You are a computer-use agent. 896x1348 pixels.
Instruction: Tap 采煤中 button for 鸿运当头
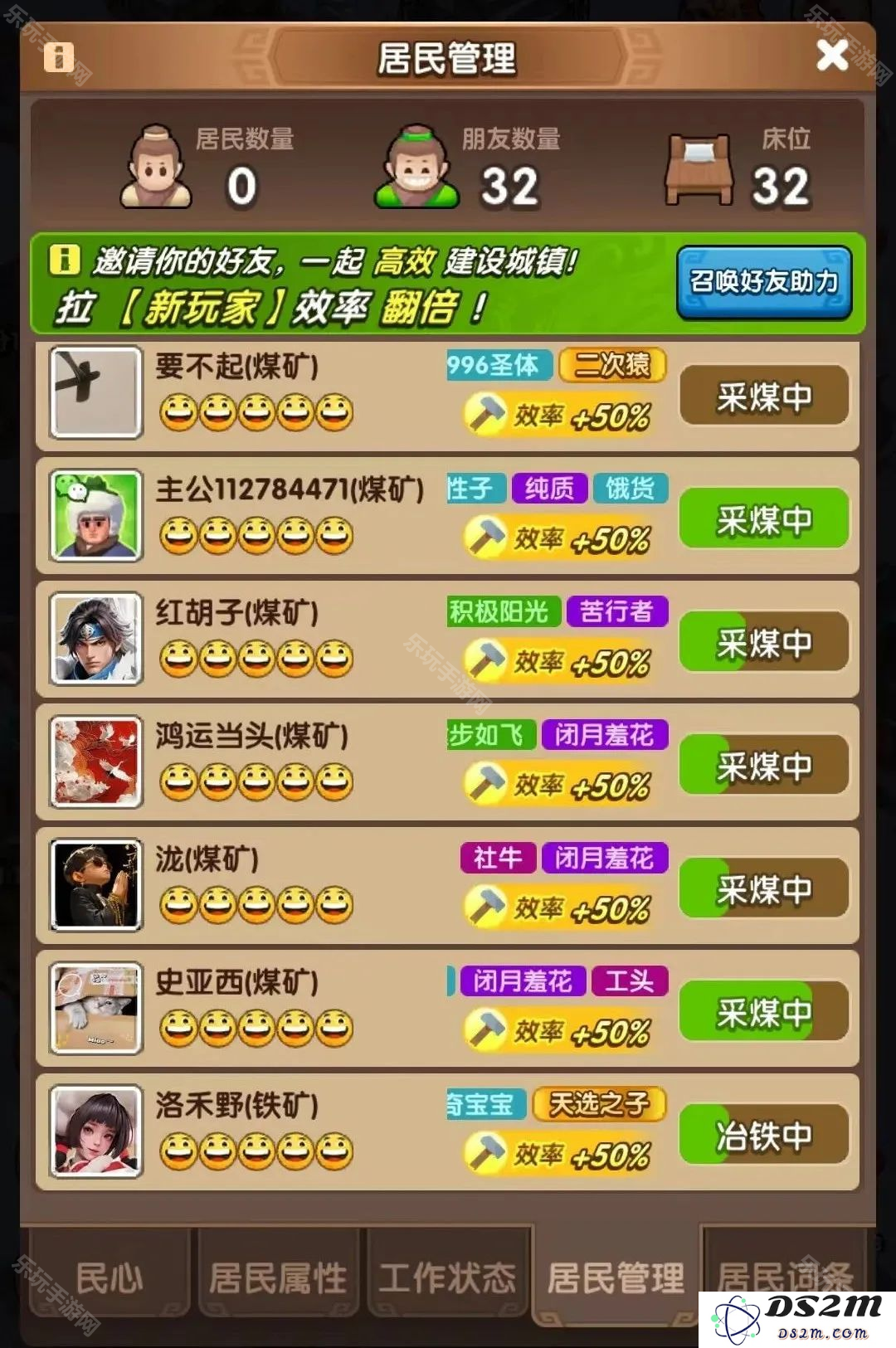point(763,765)
